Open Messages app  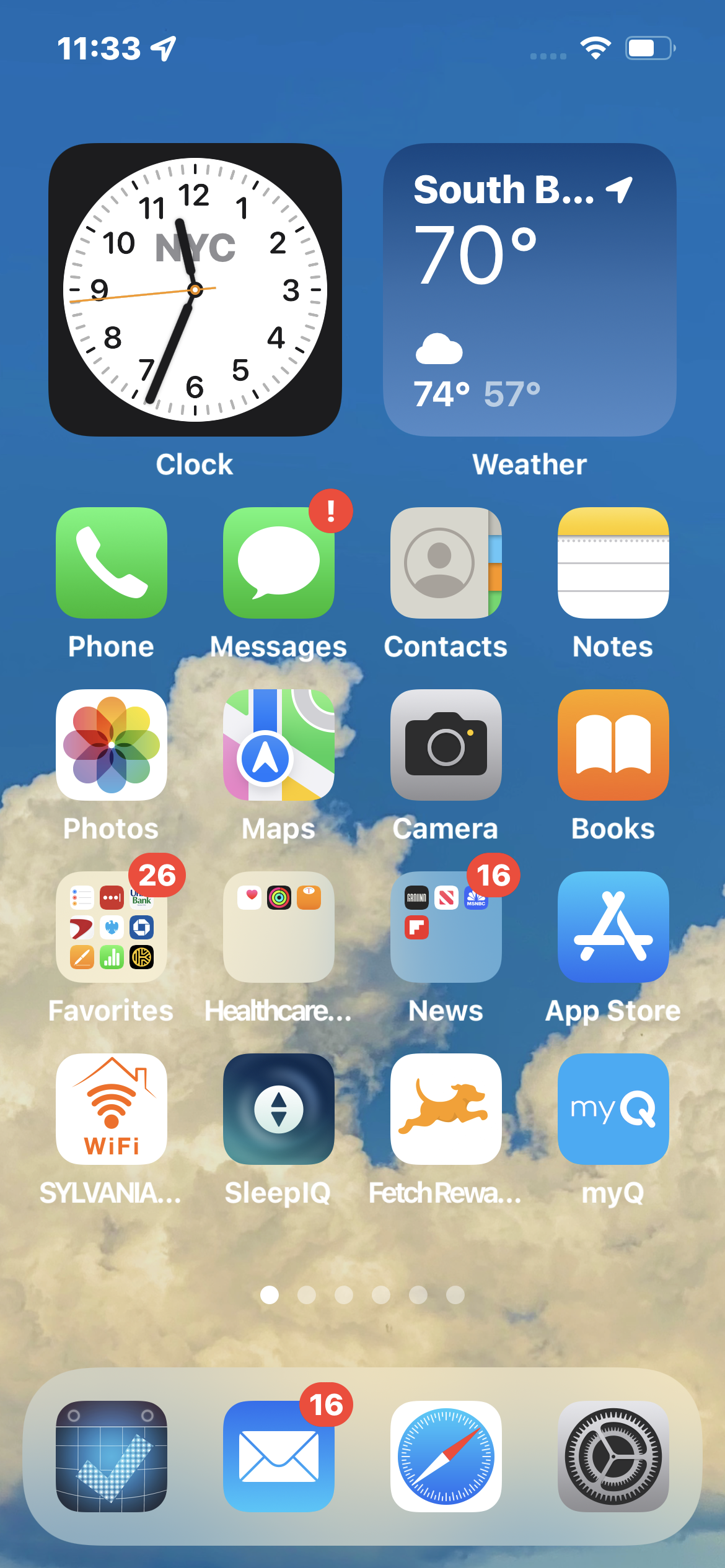point(279,562)
